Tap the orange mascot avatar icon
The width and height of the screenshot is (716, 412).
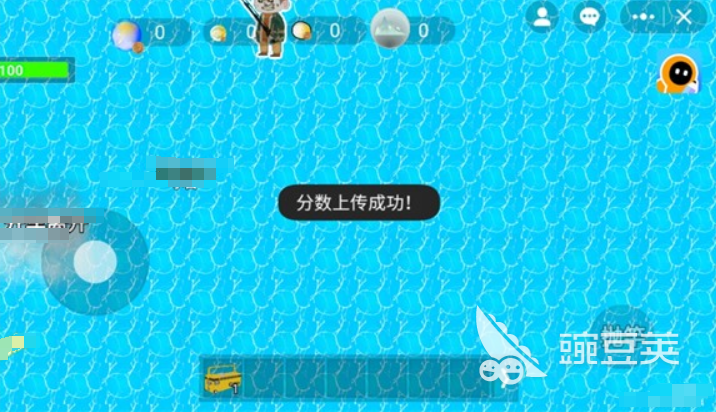pos(678,73)
